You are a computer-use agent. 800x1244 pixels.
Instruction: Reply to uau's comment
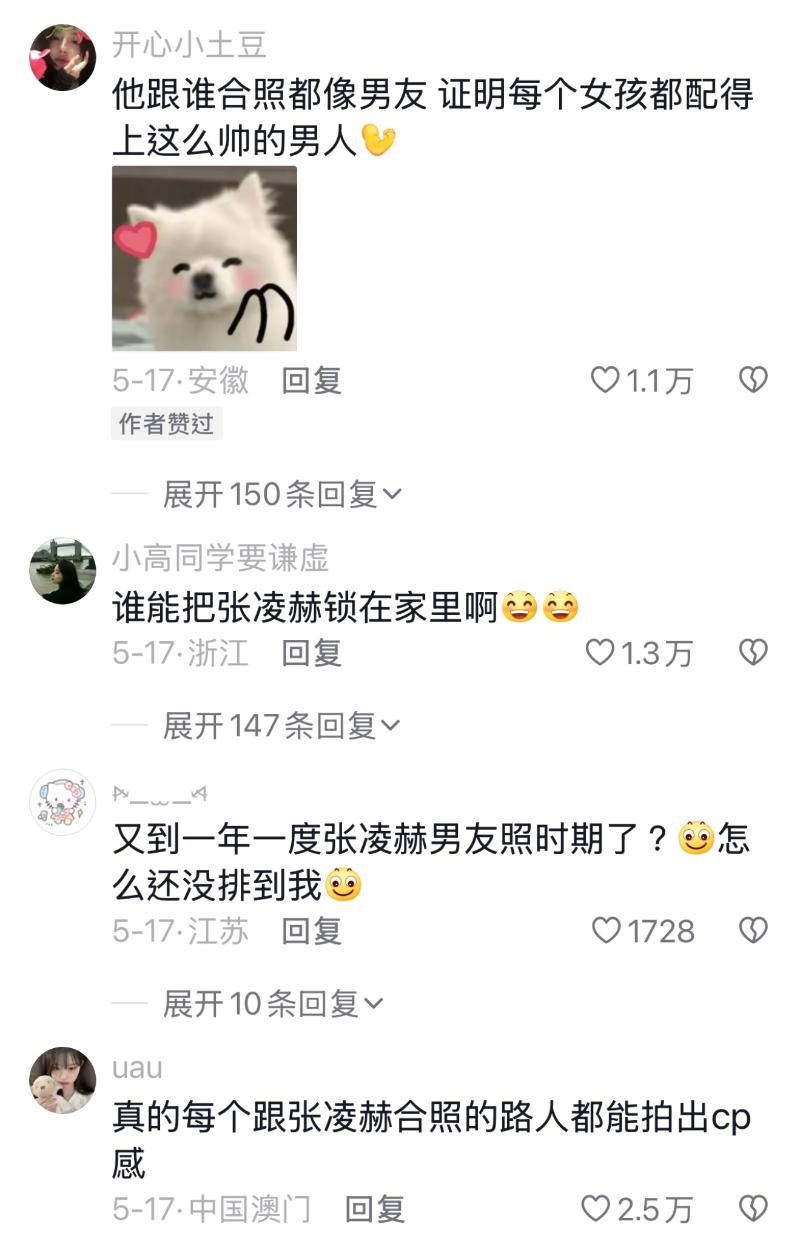[374, 1209]
